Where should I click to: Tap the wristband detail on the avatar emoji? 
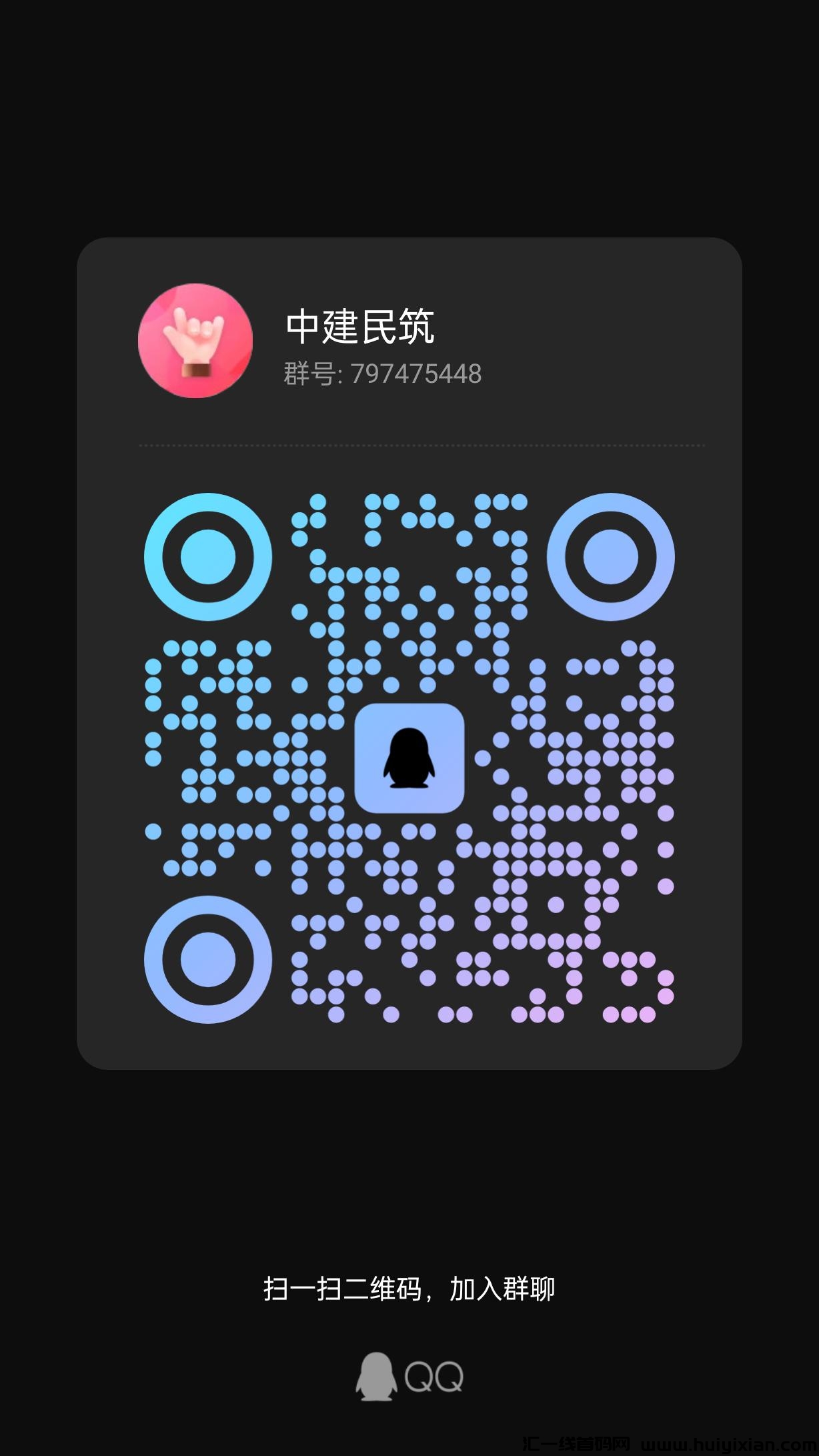pos(195,371)
